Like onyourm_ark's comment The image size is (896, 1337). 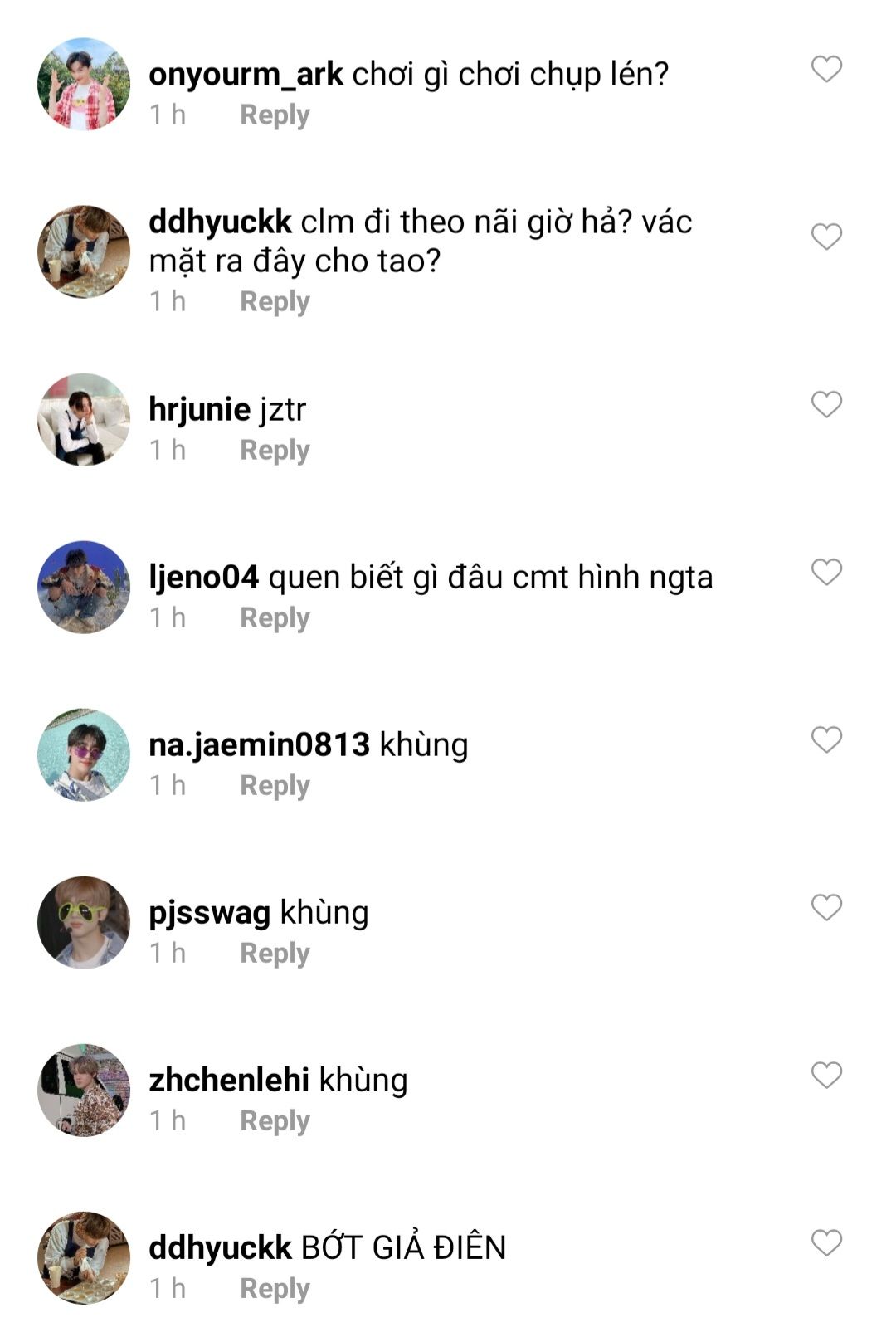click(x=826, y=69)
